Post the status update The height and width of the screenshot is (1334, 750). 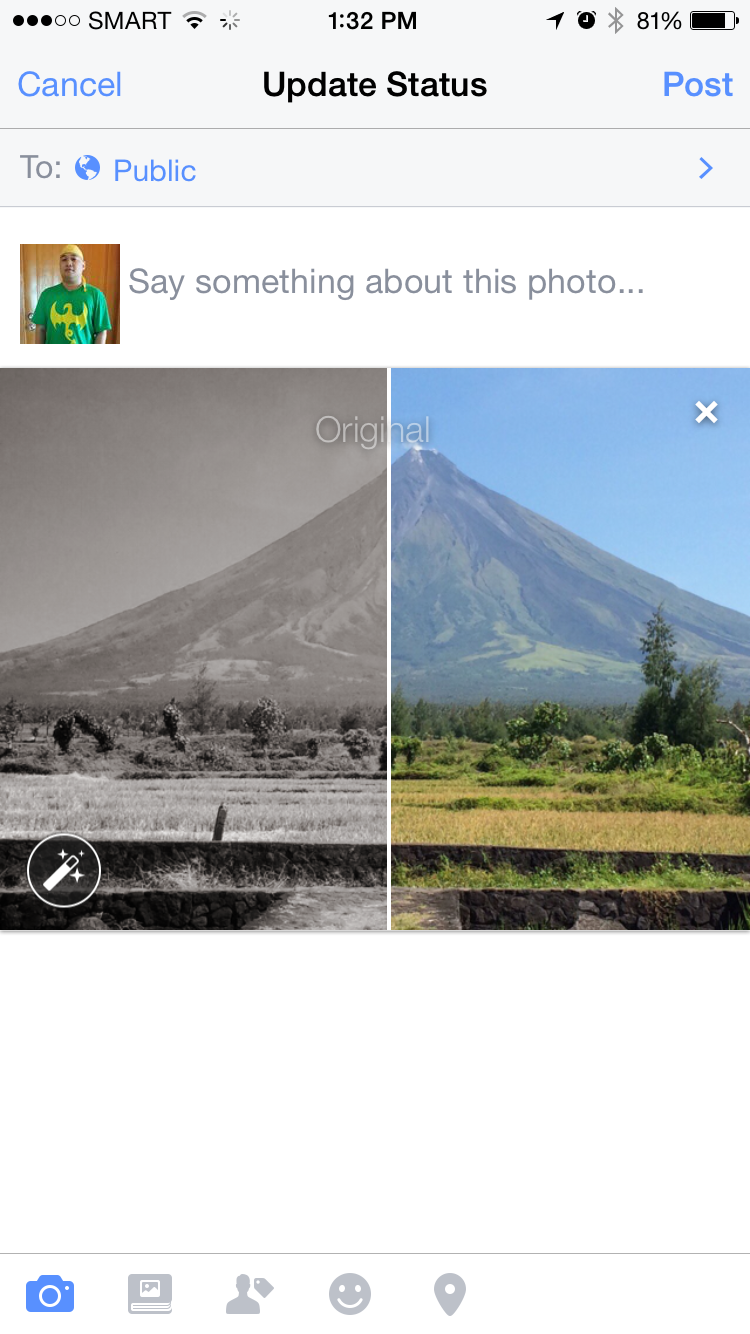697,85
